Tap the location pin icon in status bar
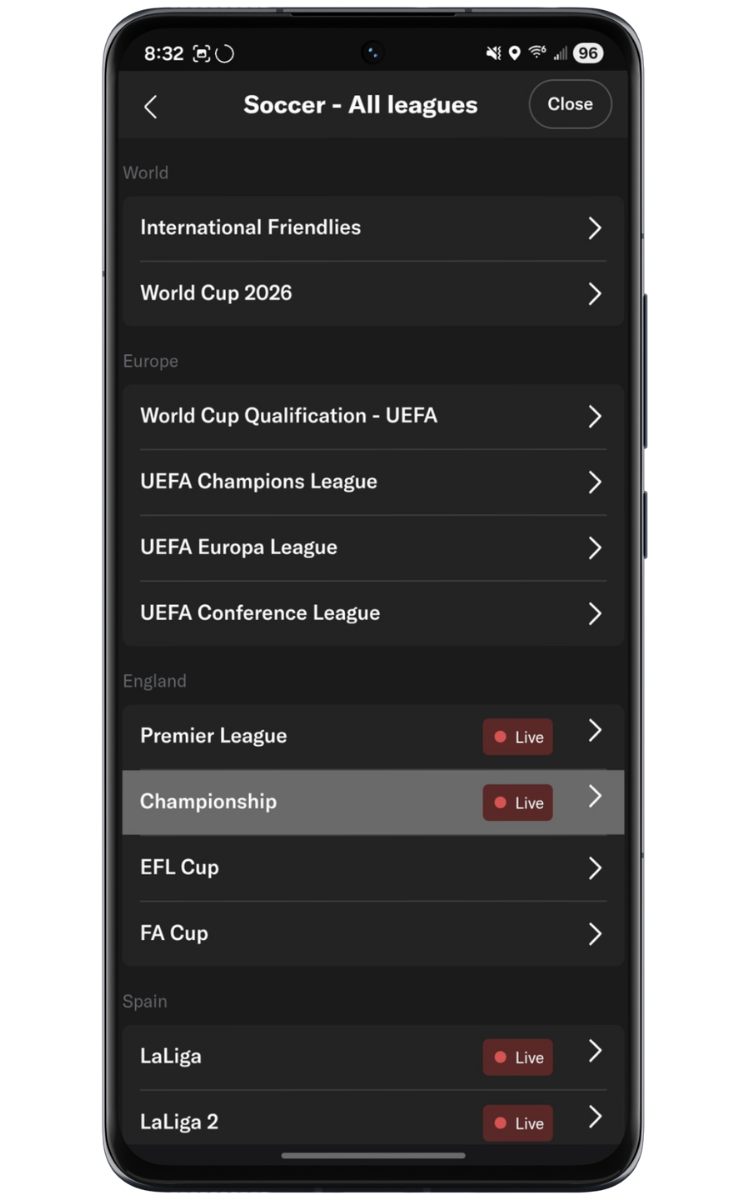This screenshot has height=1200, width=750. coord(515,53)
